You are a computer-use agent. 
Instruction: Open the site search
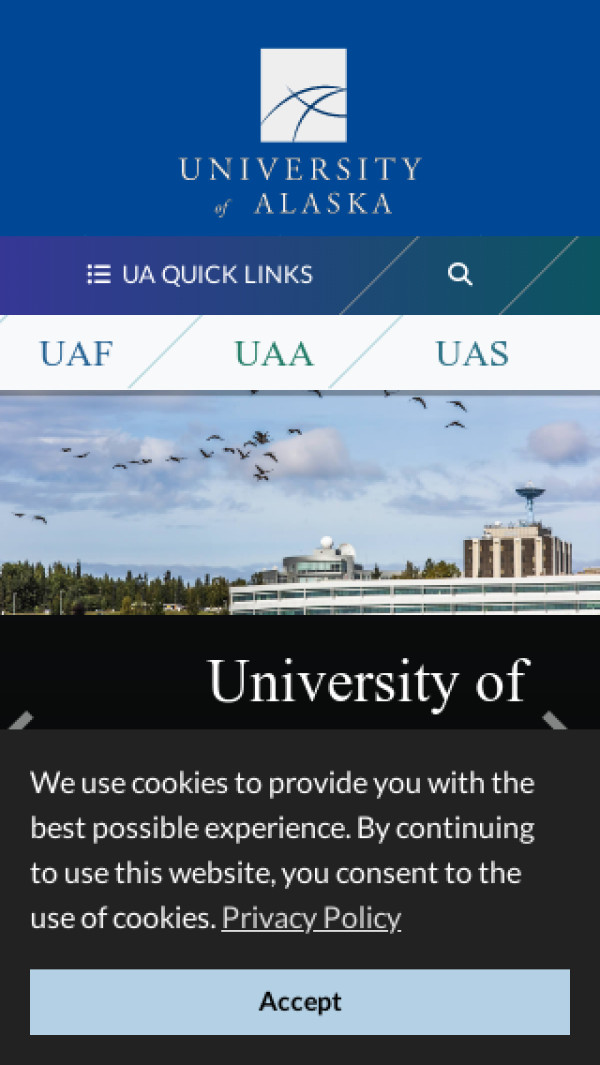460,275
